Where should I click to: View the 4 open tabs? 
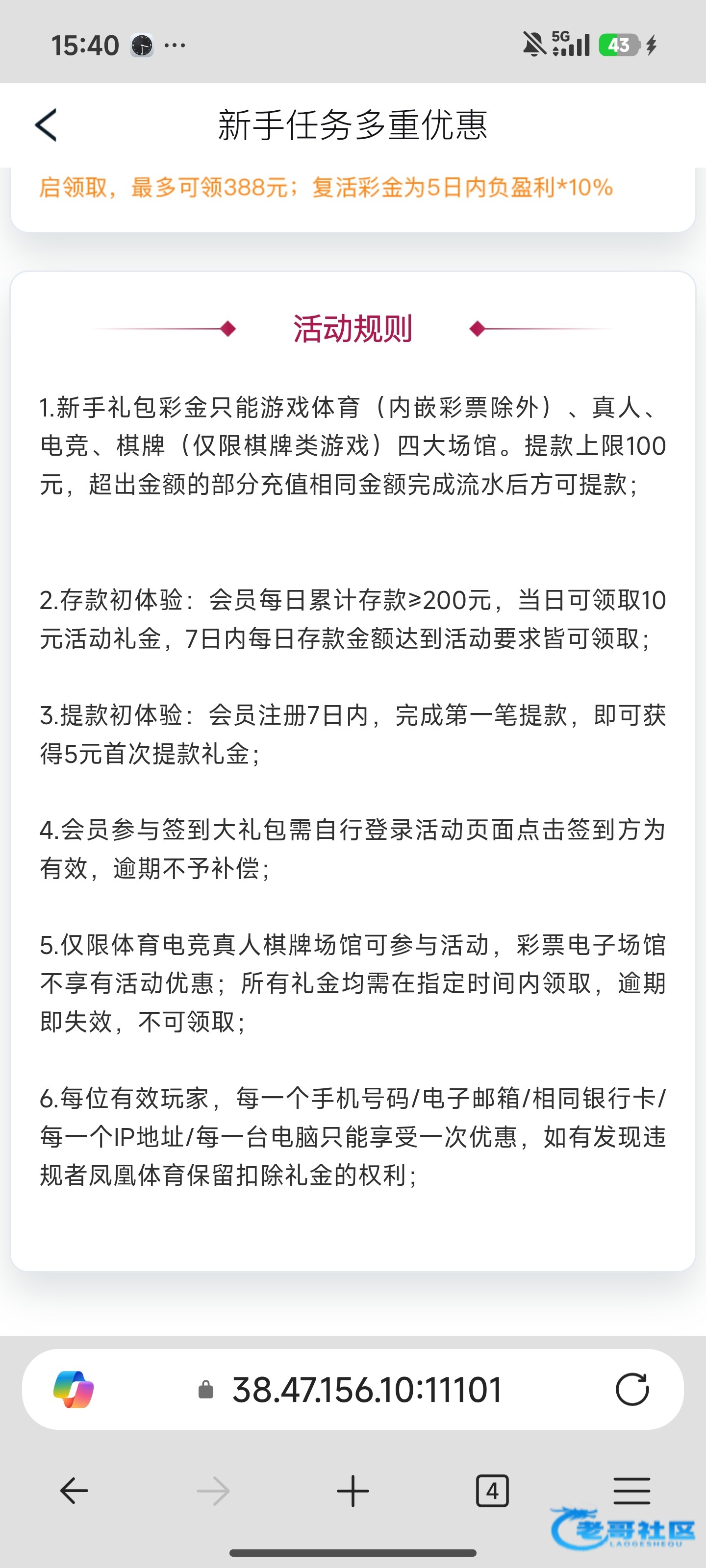click(492, 1491)
